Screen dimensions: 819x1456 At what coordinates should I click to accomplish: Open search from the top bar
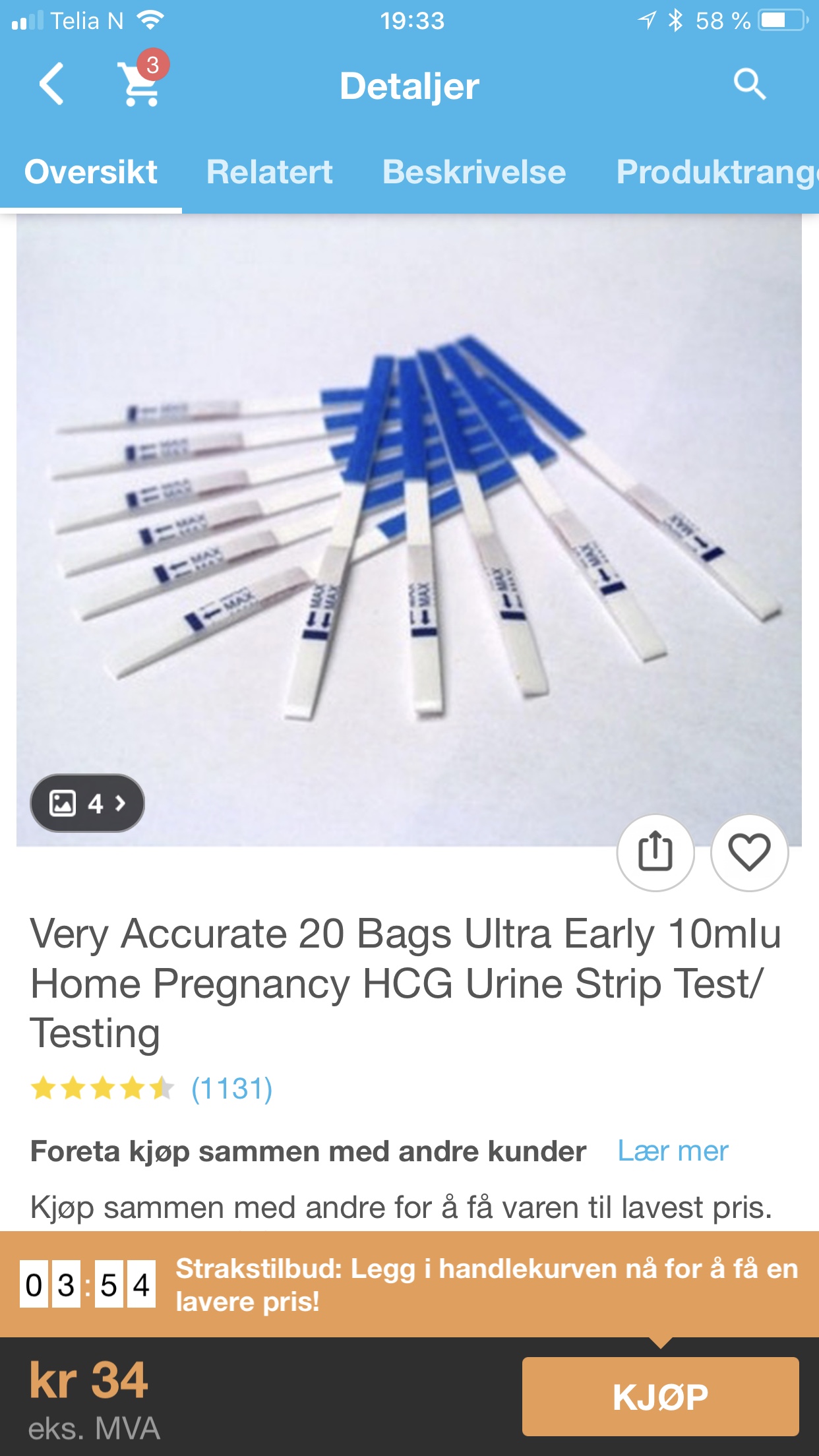(x=749, y=84)
